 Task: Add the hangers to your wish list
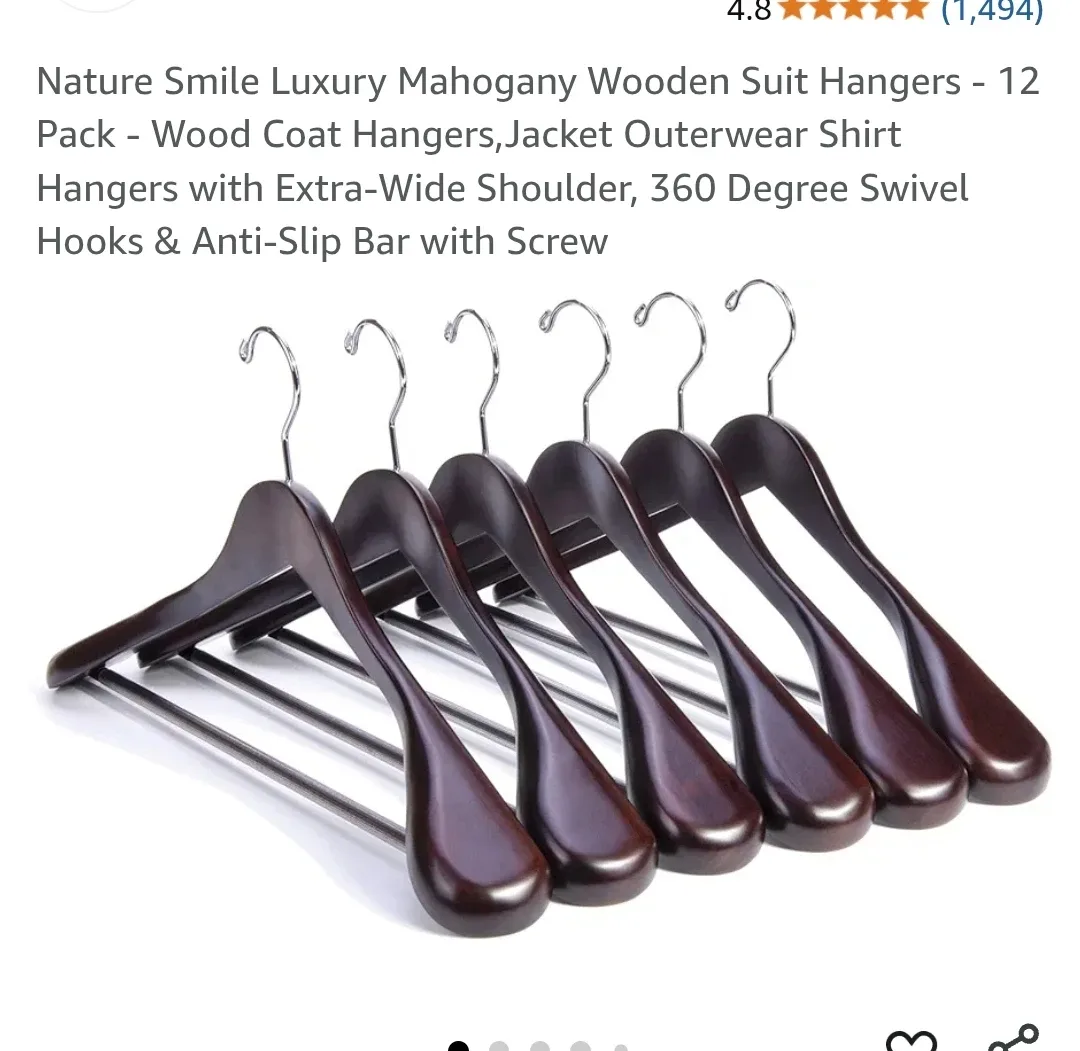pyautogui.click(x=911, y=1040)
